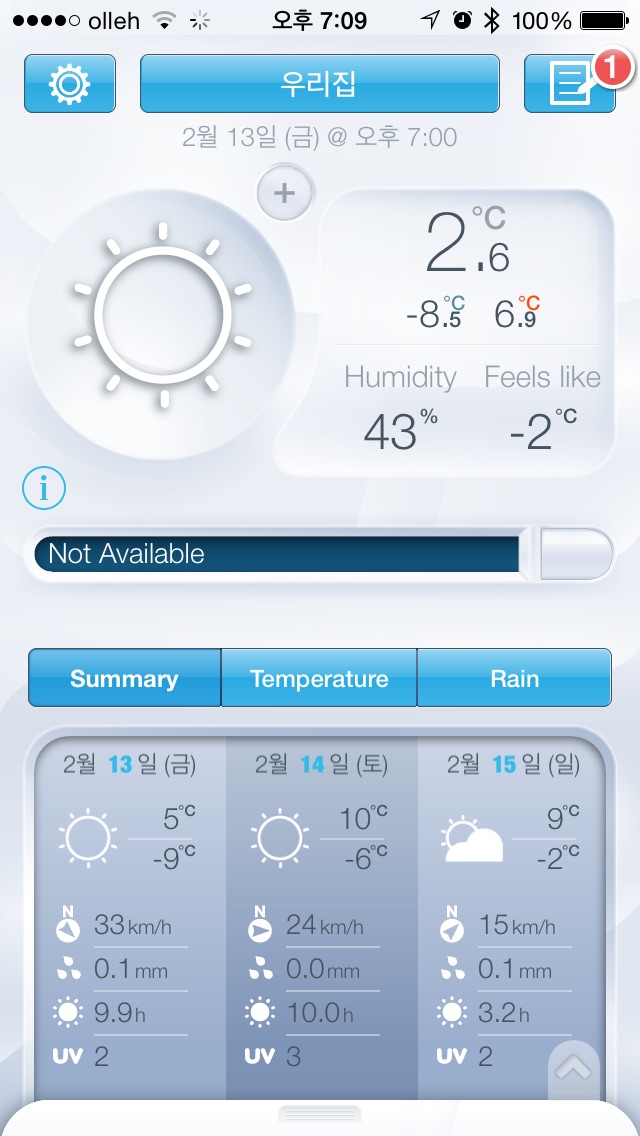Image resolution: width=640 pixels, height=1136 pixels.
Task: Open the info icon
Action: click(43, 489)
